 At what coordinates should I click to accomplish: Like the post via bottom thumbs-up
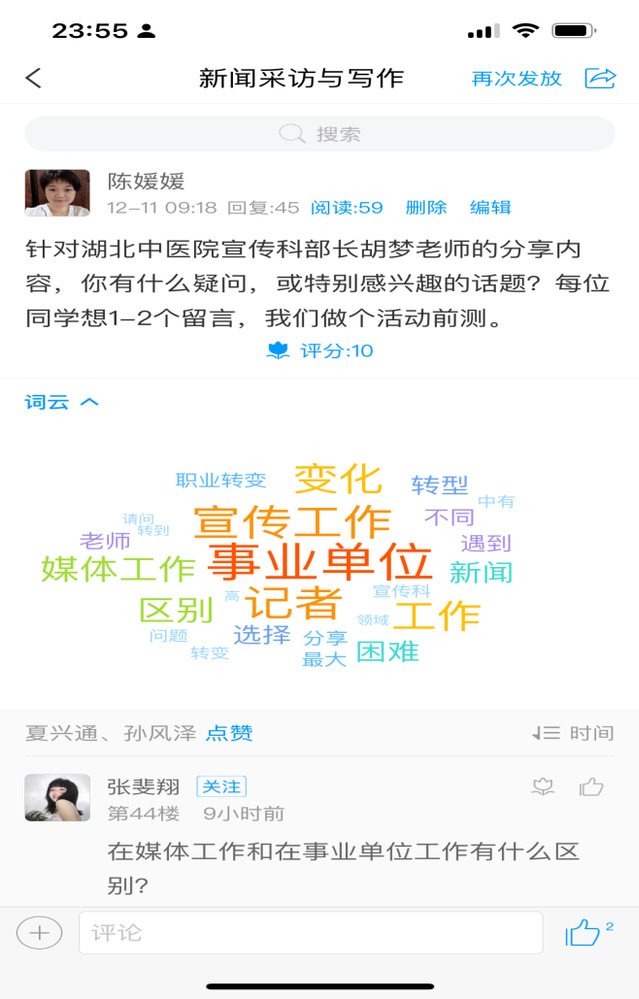[x=583, y=933]
